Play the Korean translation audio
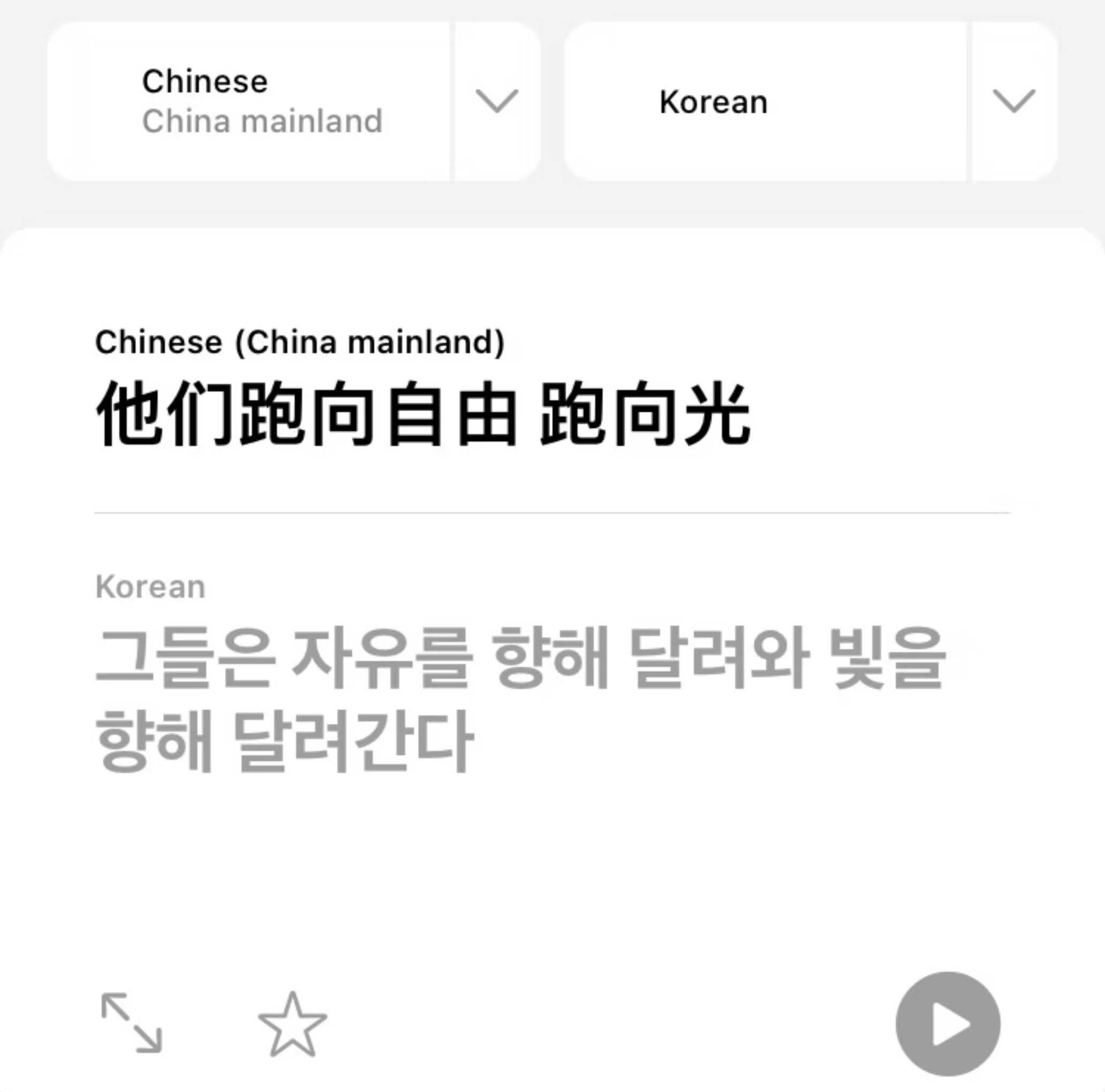1105x1092 pixels. (x=948, y=1023)
